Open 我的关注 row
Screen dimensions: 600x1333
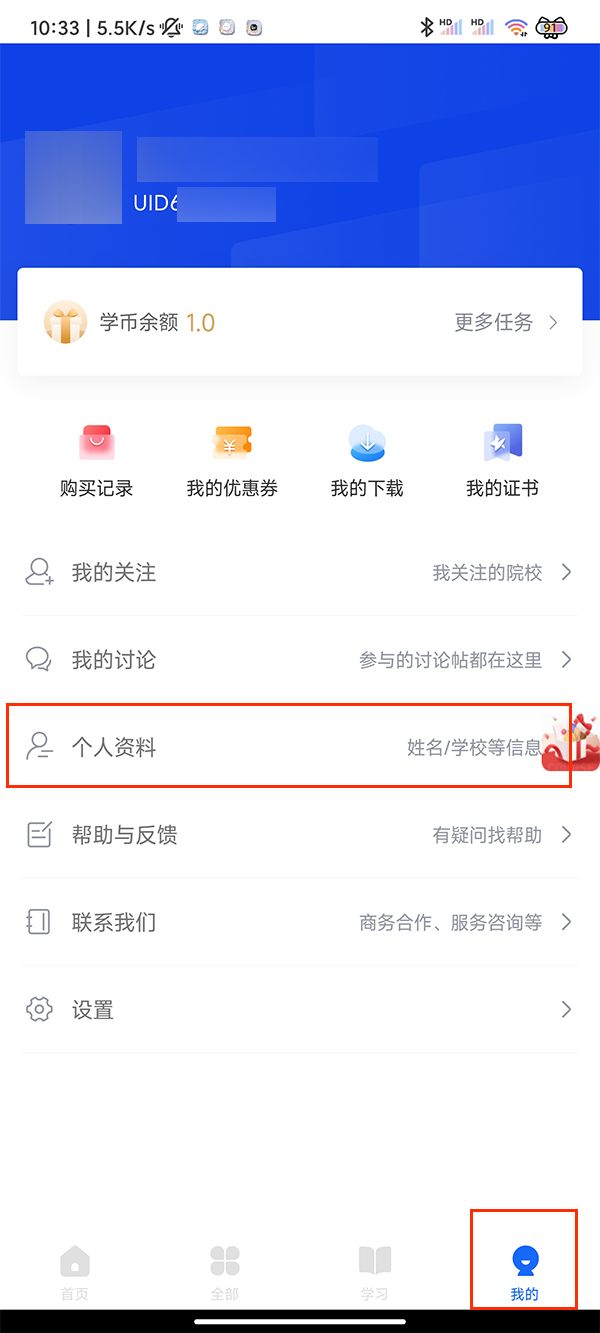(x=300, y=573)
